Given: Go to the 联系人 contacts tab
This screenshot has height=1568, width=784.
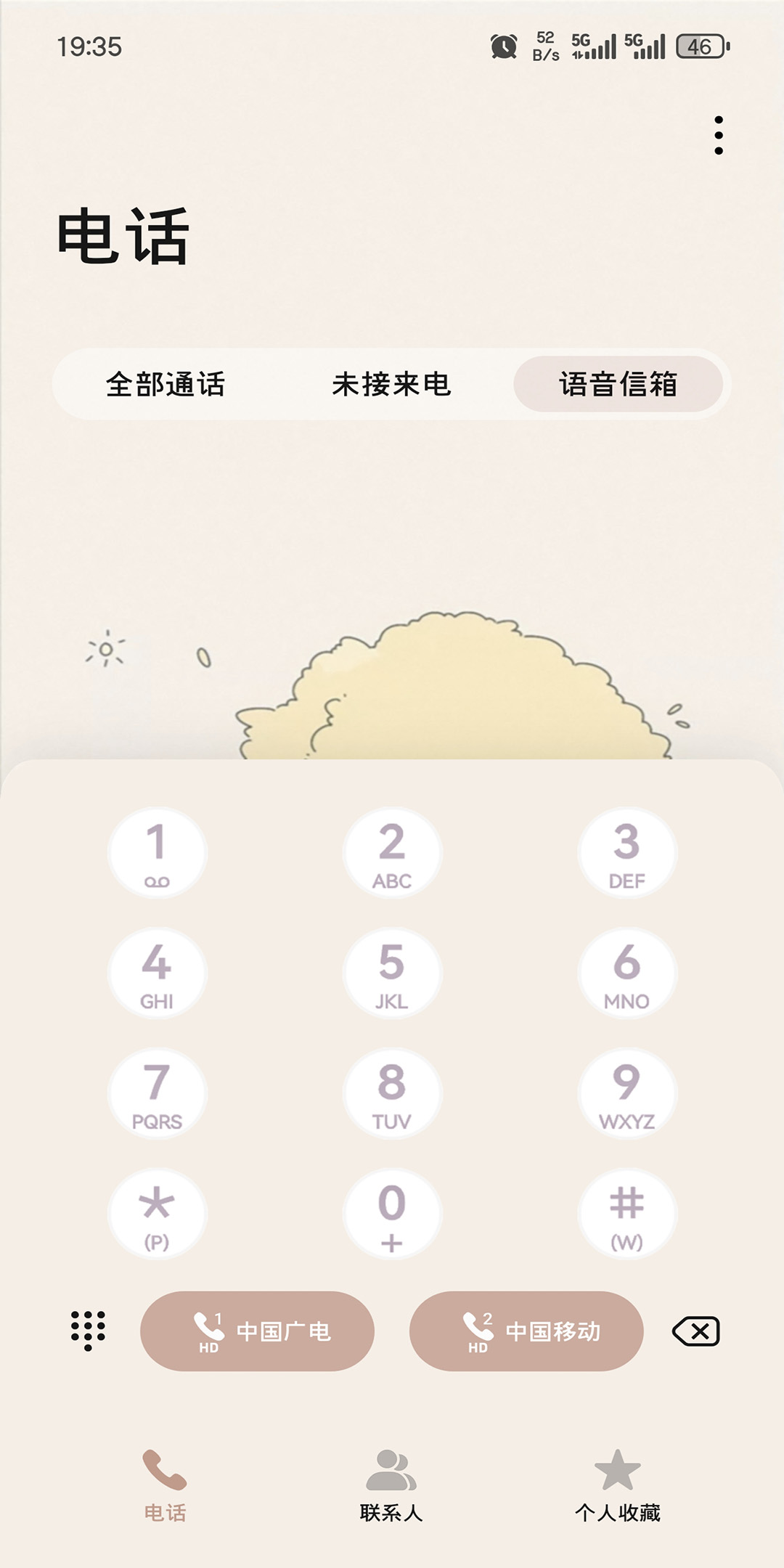Looking at the screenshot, I should (391, 1485).
